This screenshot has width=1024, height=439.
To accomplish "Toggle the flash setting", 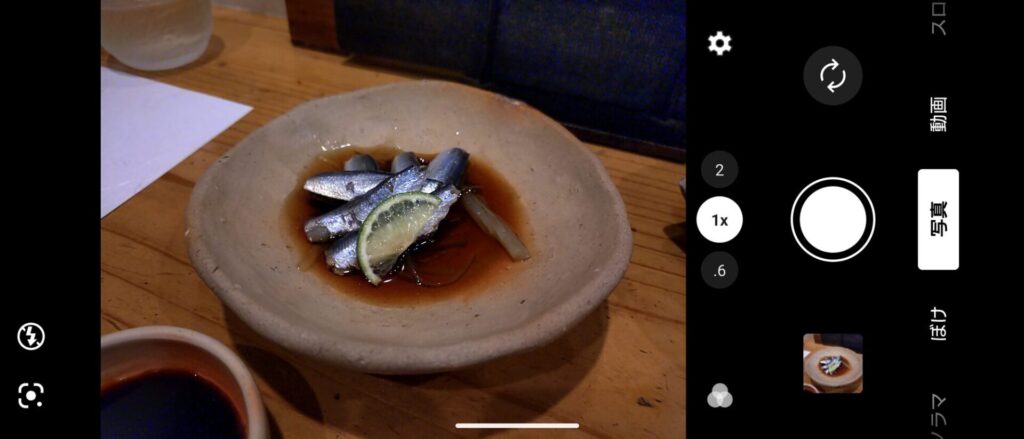I will pos(31,336).
